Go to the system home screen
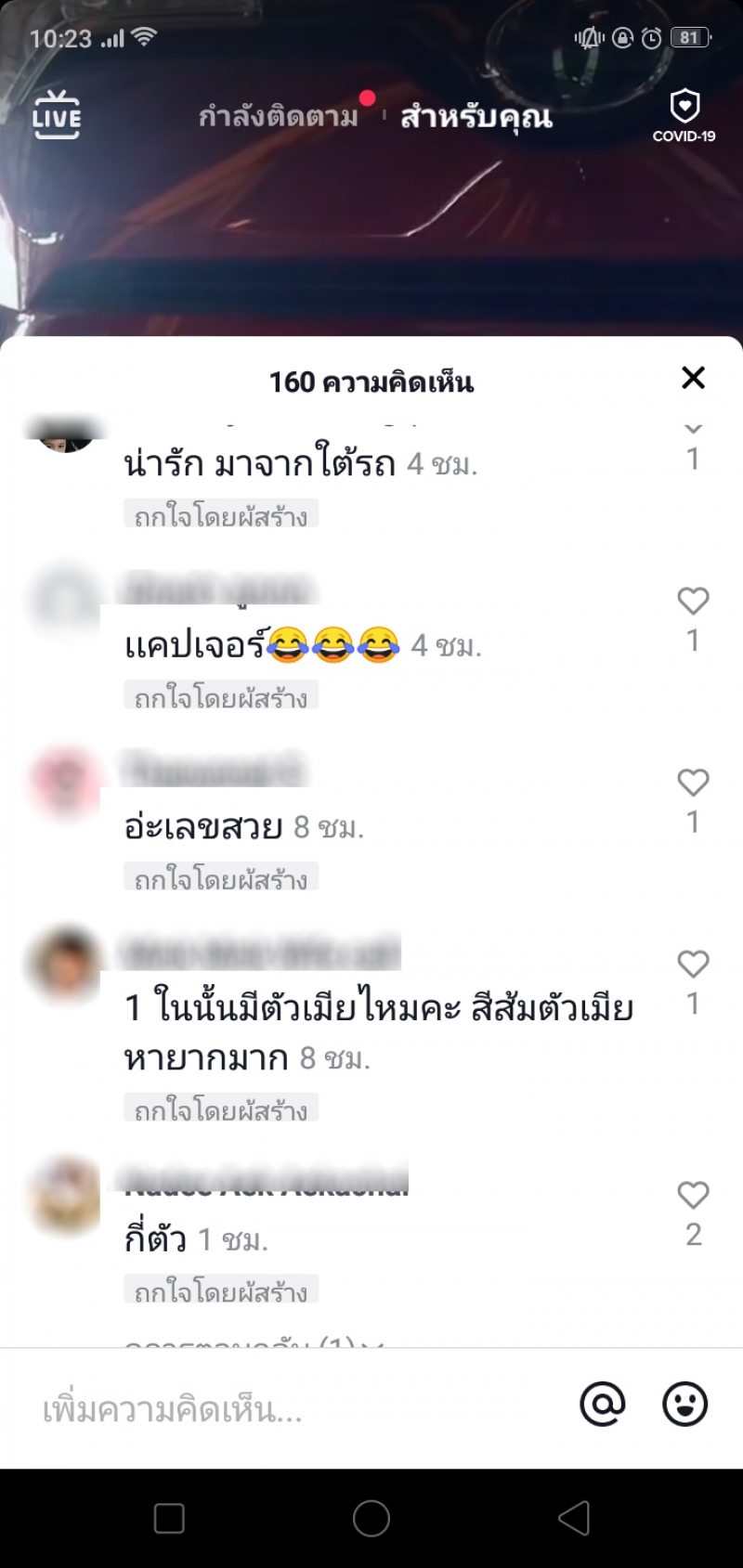 click(371, 1518)
